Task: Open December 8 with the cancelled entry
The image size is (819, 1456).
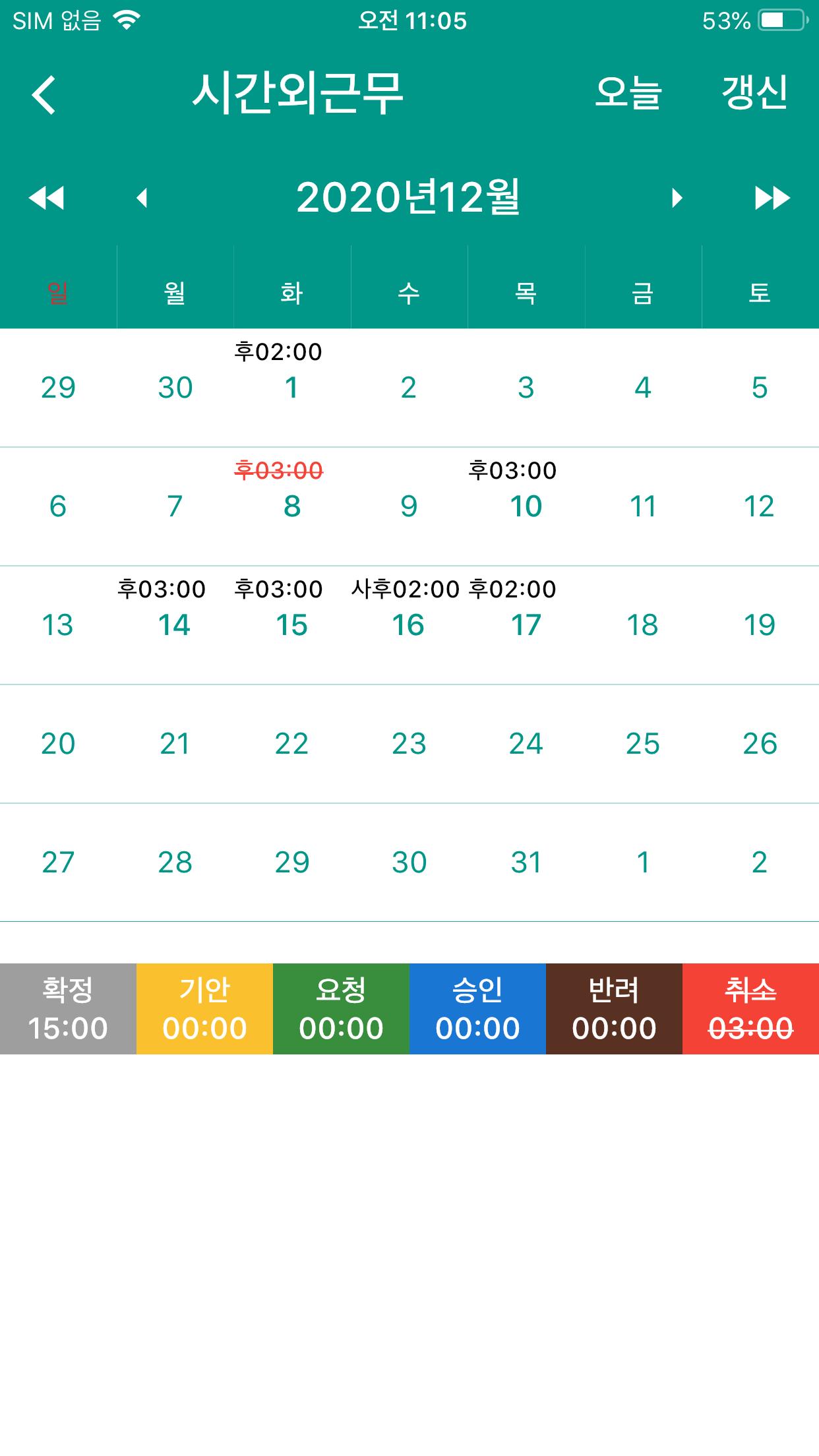Action: click(292, 506)
